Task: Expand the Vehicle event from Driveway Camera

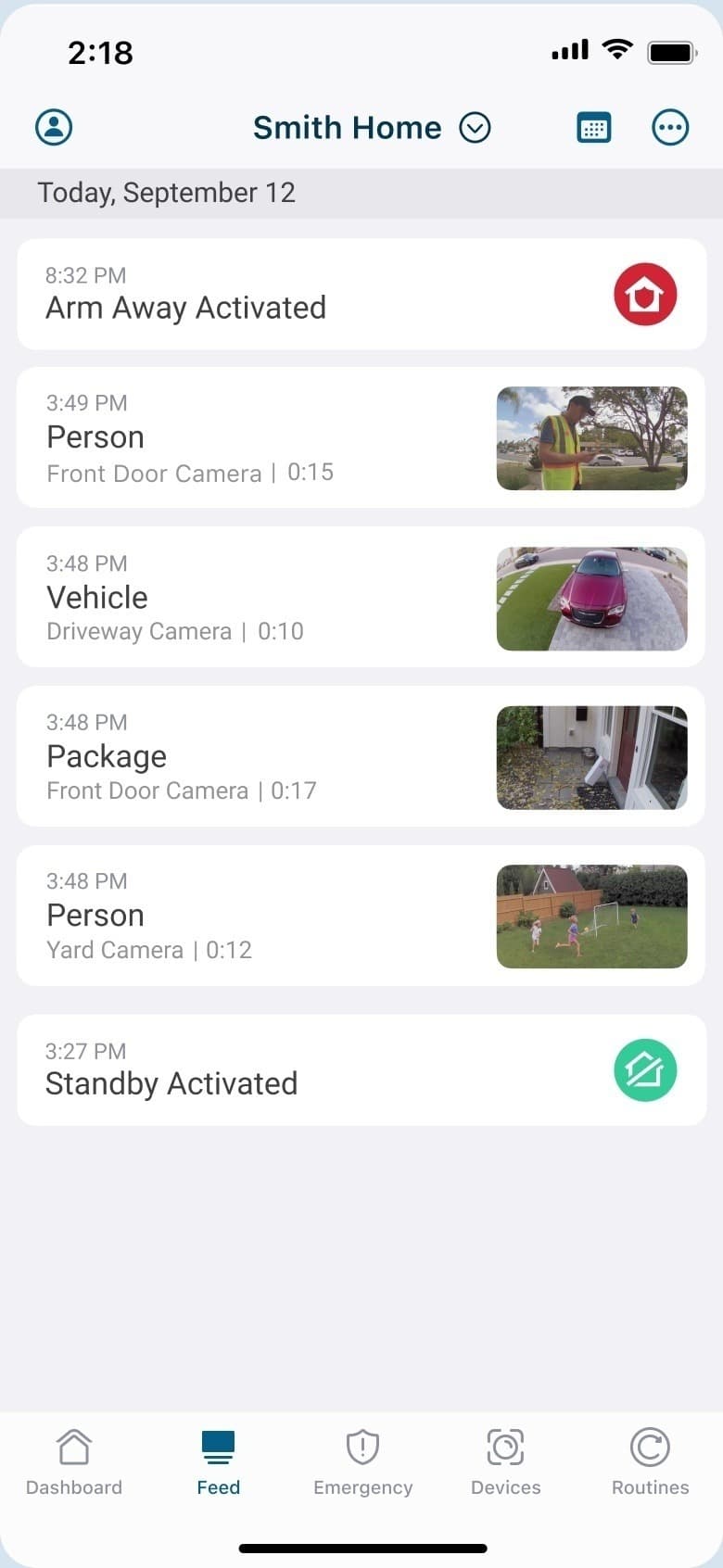Action: [x=361, y=597]
